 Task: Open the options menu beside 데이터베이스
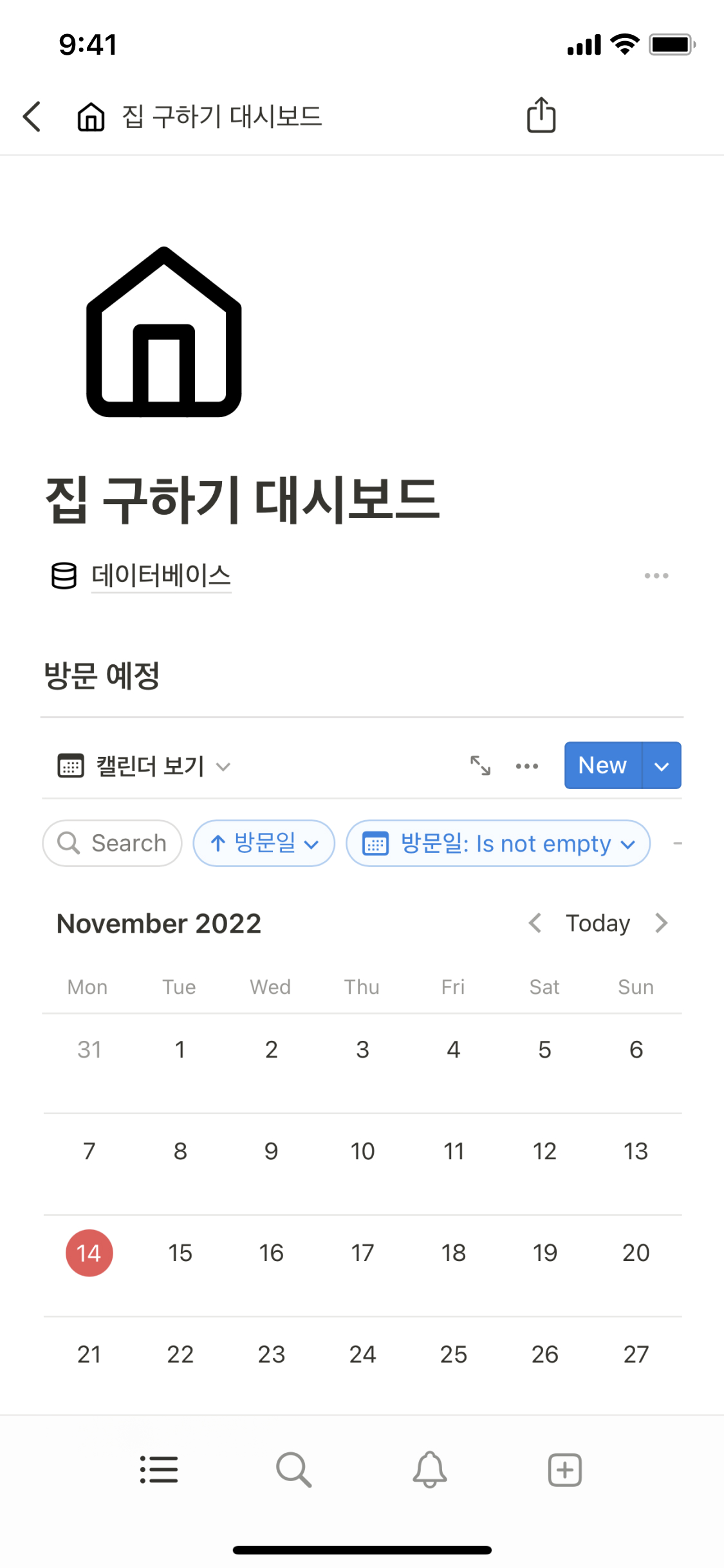656,575
